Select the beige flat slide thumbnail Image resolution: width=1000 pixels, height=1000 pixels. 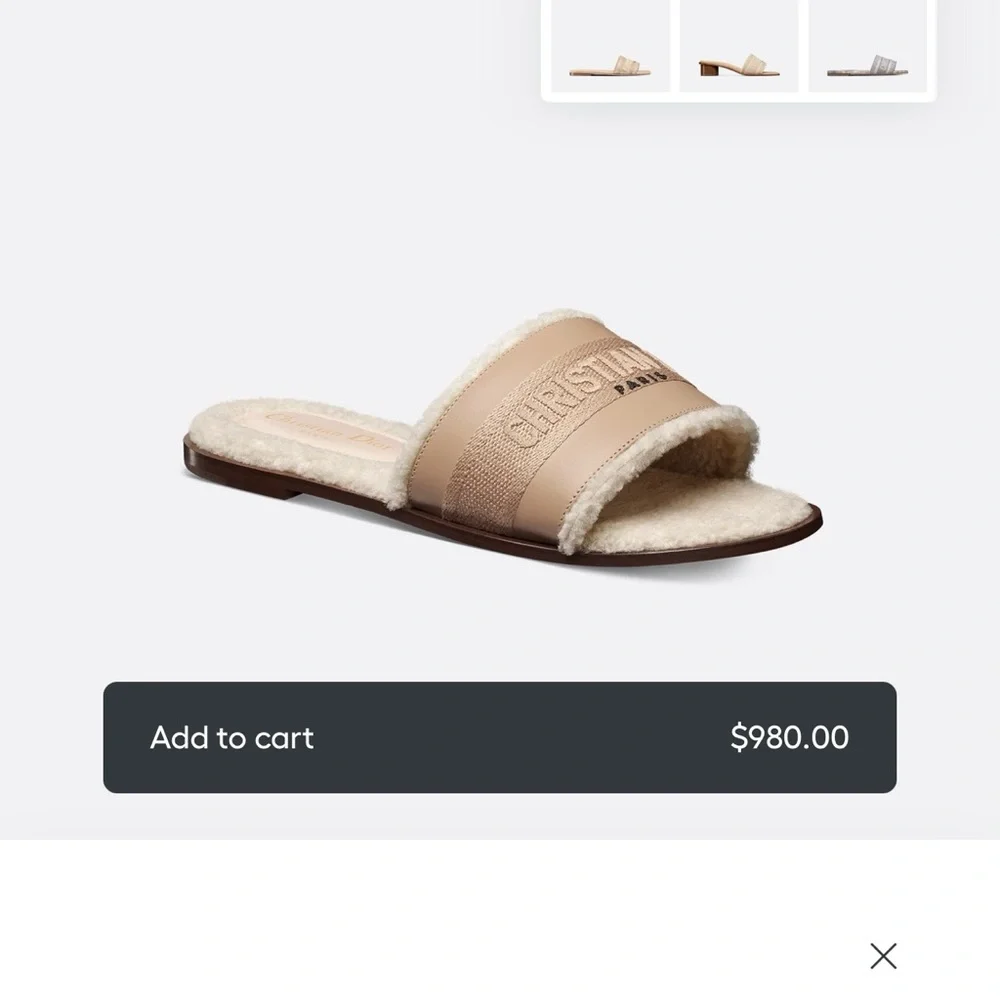pyautogui.click(x=610, y=48)
